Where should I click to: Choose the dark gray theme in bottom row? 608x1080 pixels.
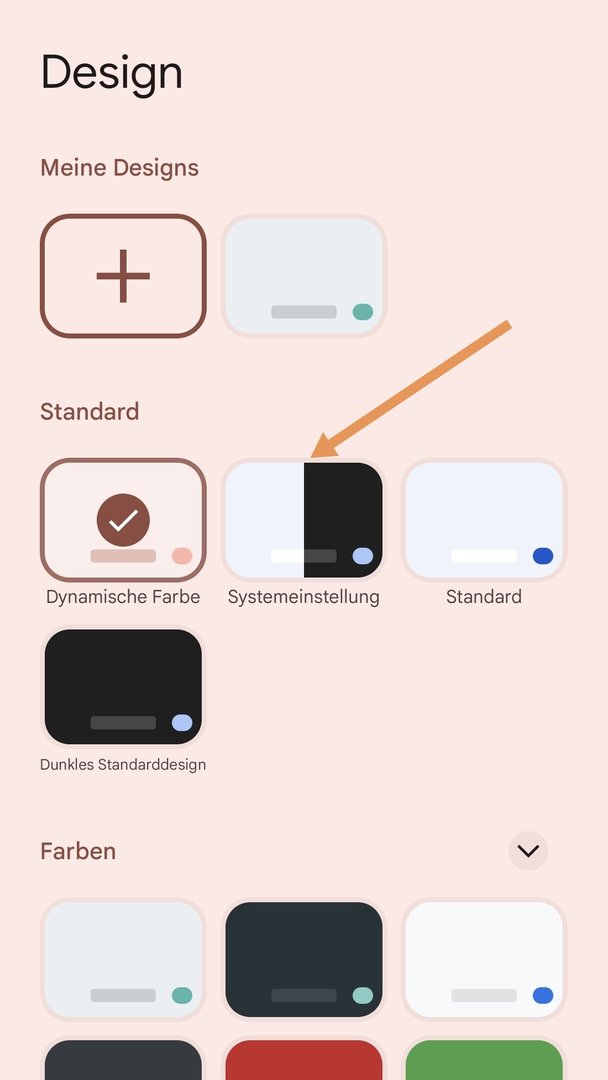point(123,1060)
